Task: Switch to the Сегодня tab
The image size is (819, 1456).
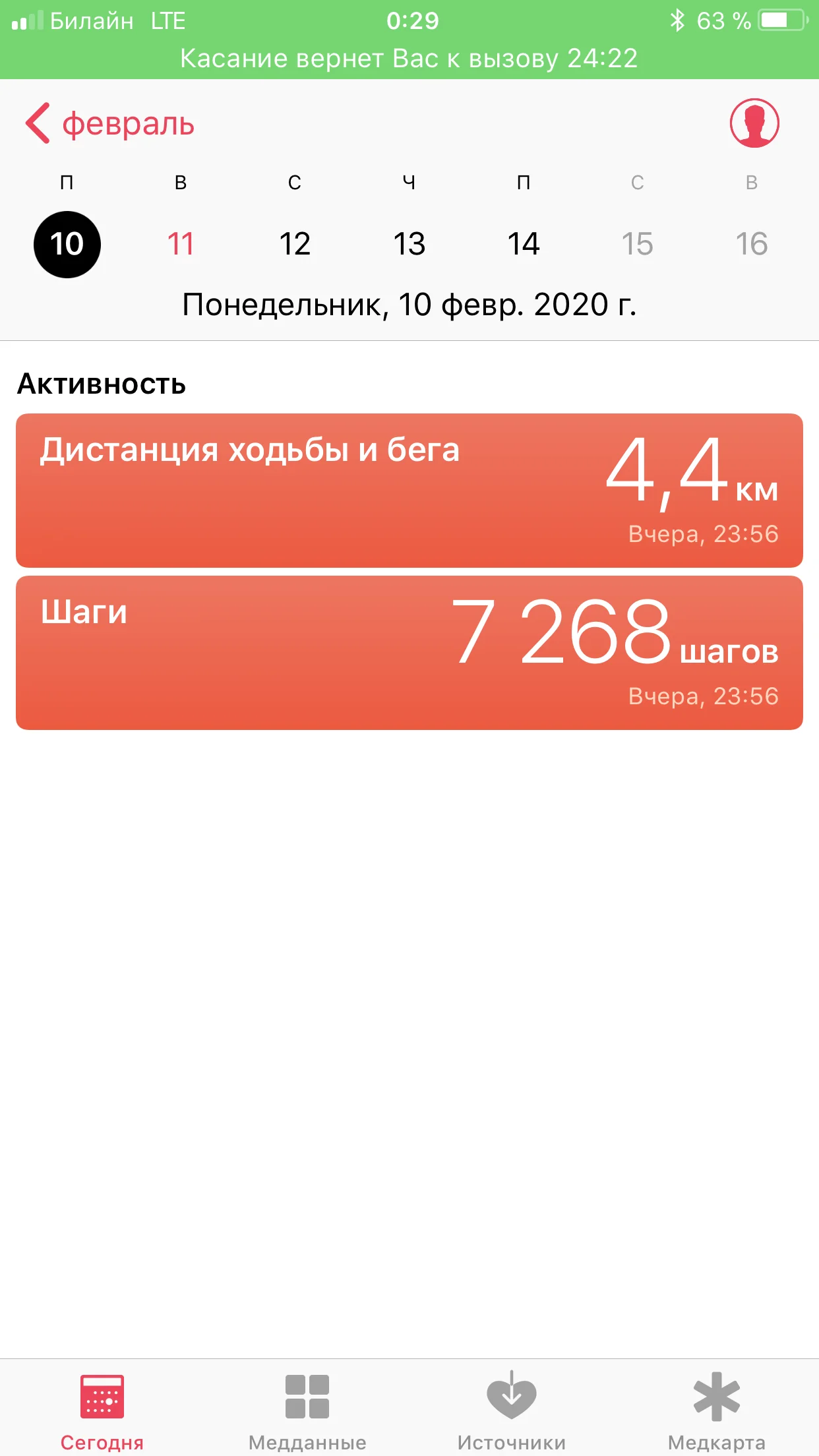Action: tap(102, 1410)
